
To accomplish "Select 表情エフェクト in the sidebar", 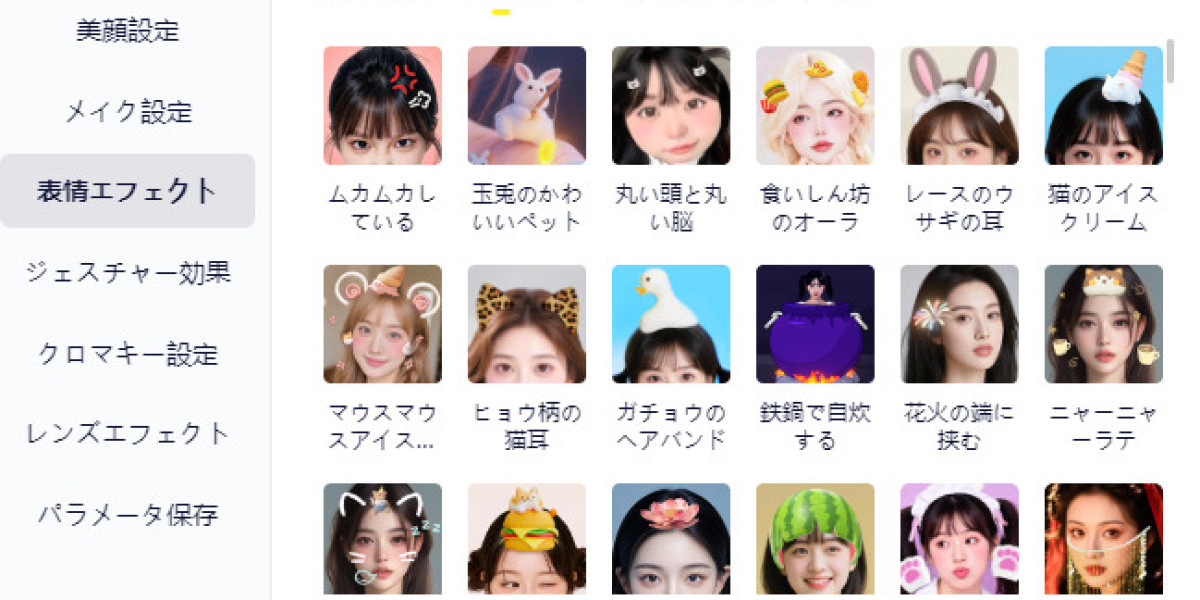I will (x=127, y=190).
